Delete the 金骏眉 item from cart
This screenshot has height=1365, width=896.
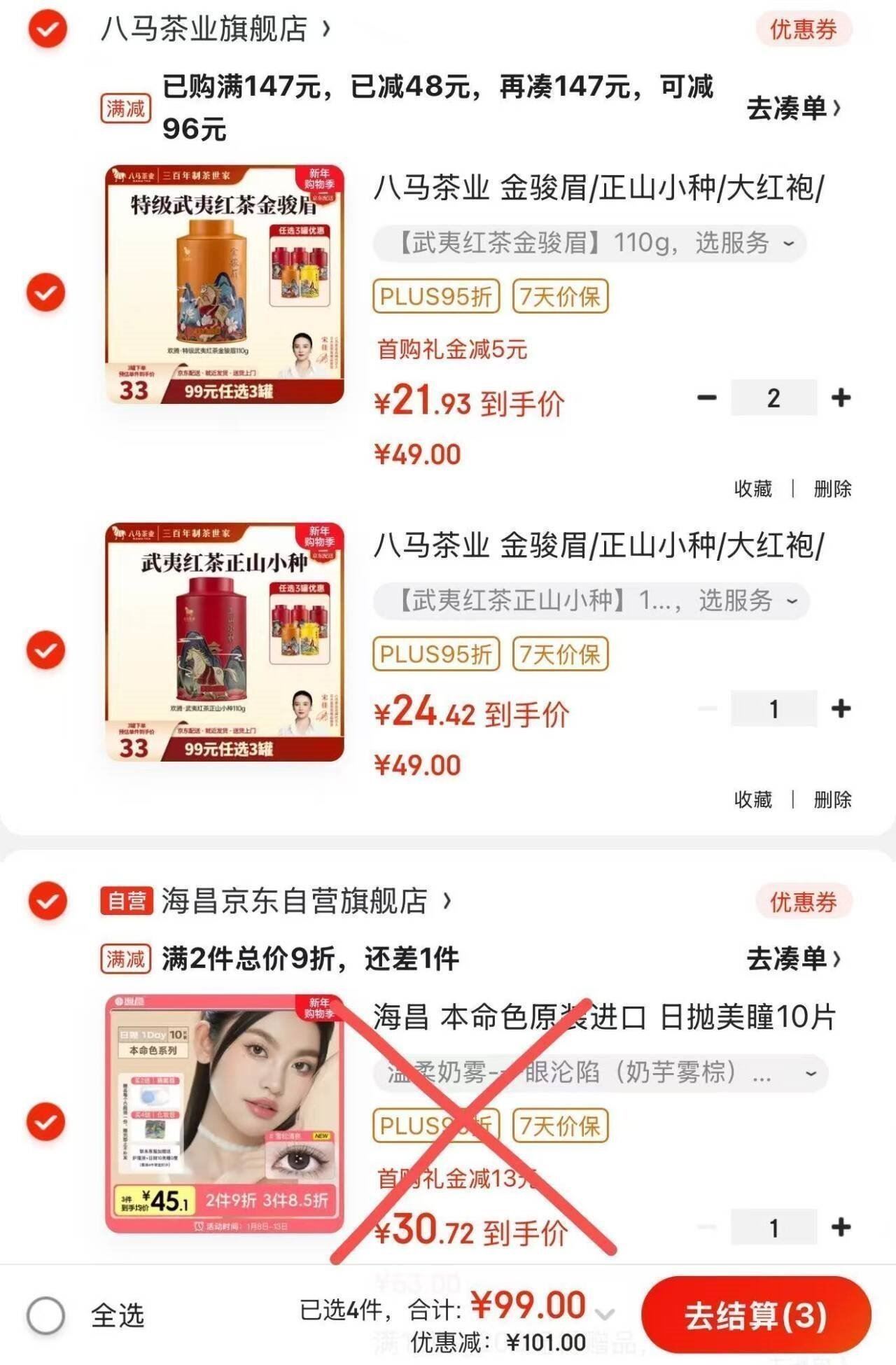pos(832,489)
